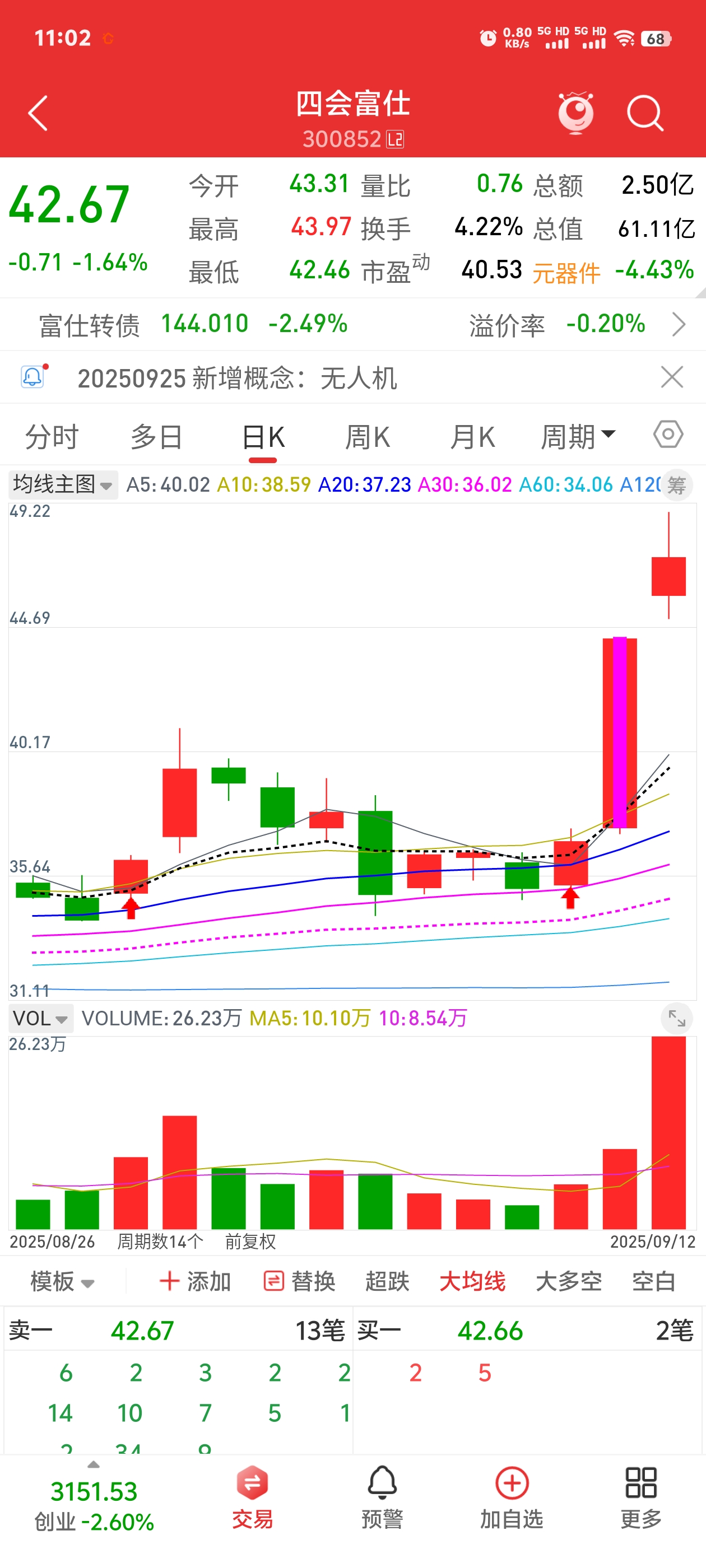Screen dimensions: 706x1568
Task: Expand the volume chart fullscreen icon
Action: (x=677, y=1018)
